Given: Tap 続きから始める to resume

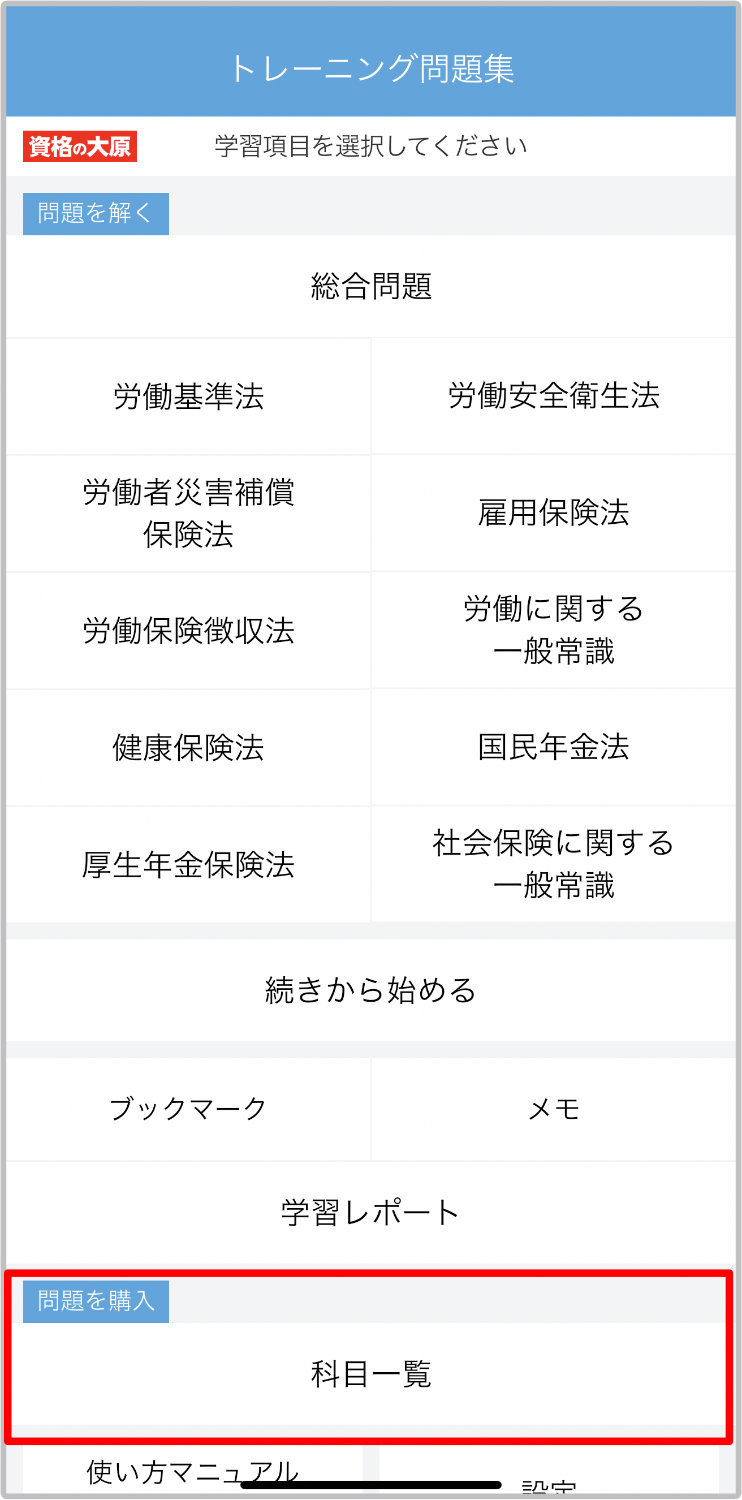Looking at the screenshot, I should pyautogui.click(x=371, y=990).
